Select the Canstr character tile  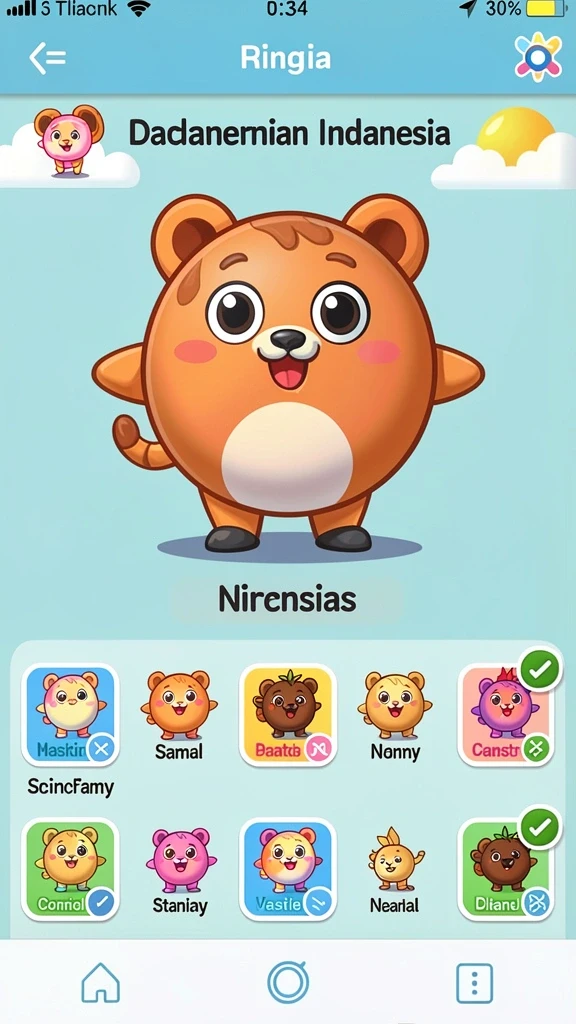pos(506,714)
